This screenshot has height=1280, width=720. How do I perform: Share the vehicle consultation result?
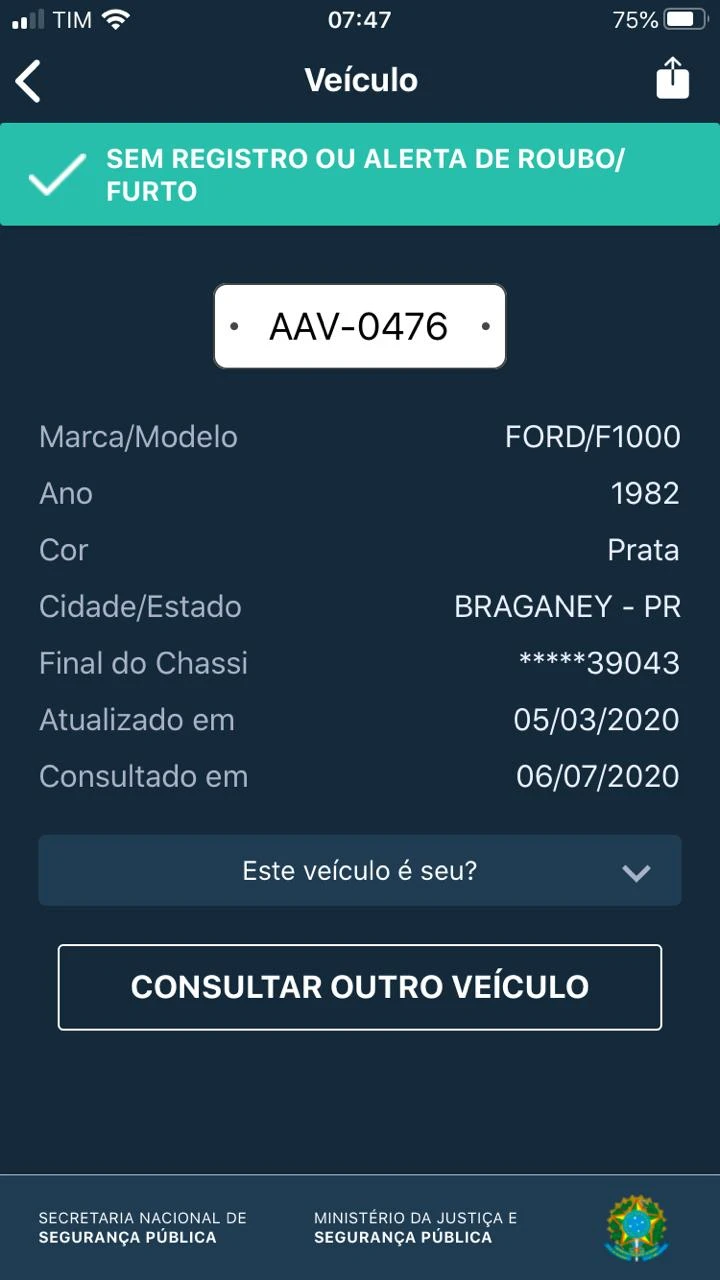672,79
